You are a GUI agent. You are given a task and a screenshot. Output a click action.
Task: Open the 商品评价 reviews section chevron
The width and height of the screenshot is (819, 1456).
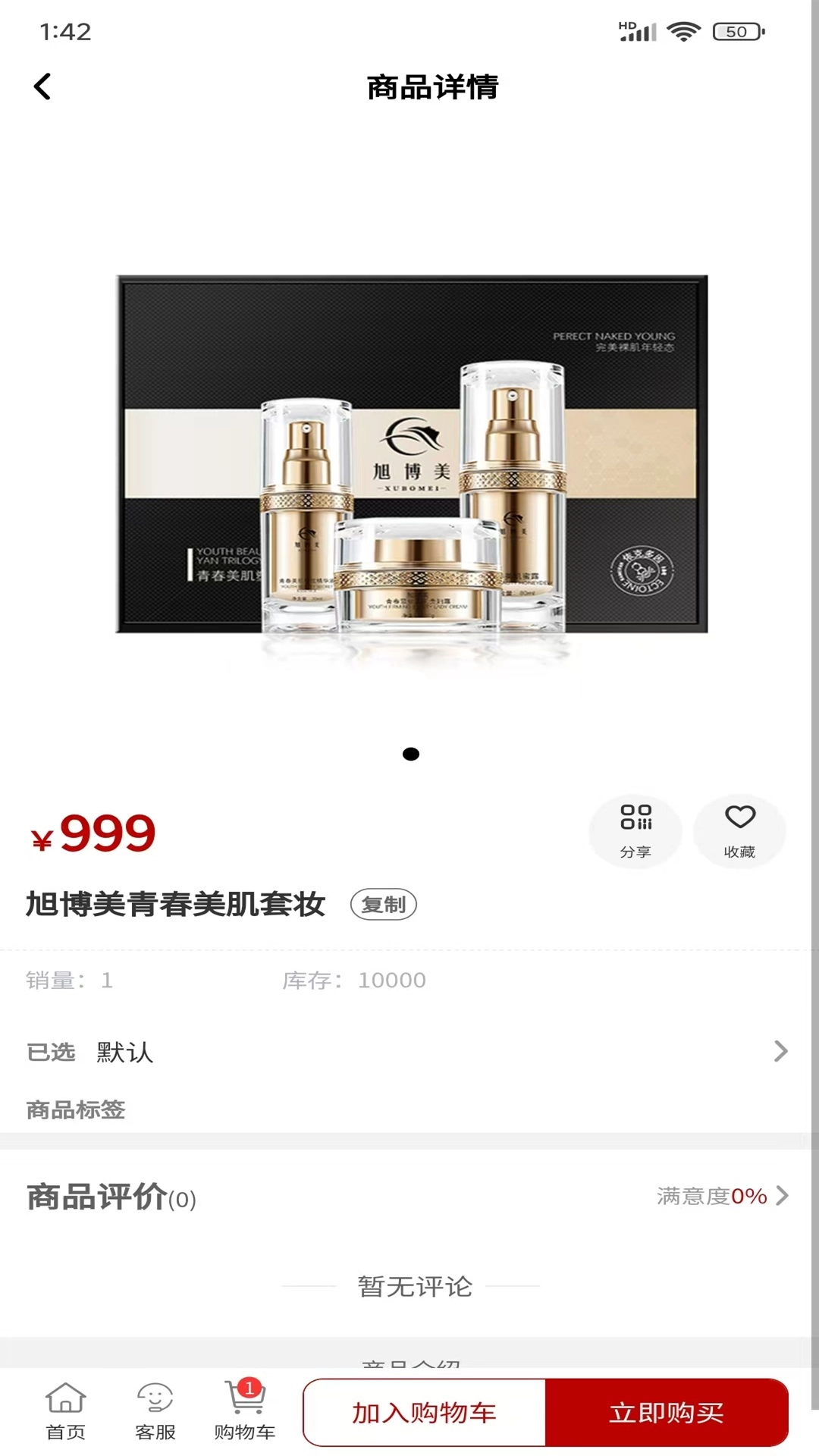point(784,1196)
